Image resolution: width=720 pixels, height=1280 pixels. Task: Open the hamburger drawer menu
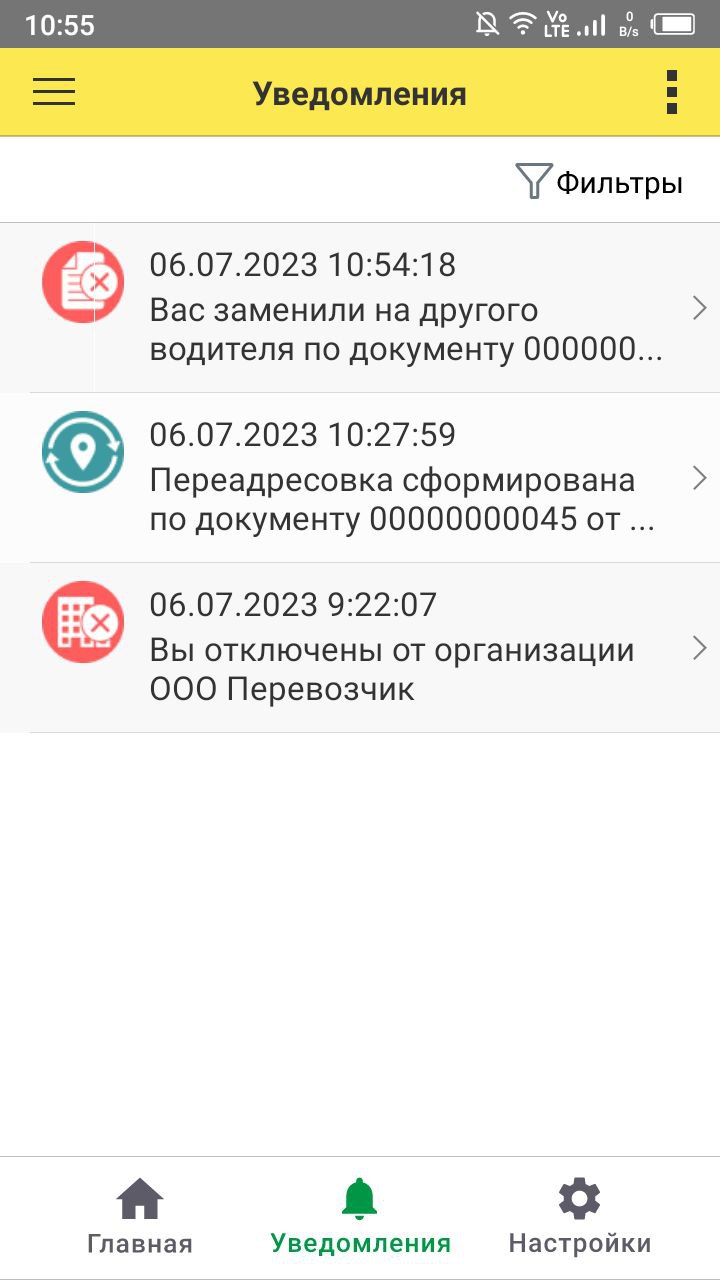54,92
